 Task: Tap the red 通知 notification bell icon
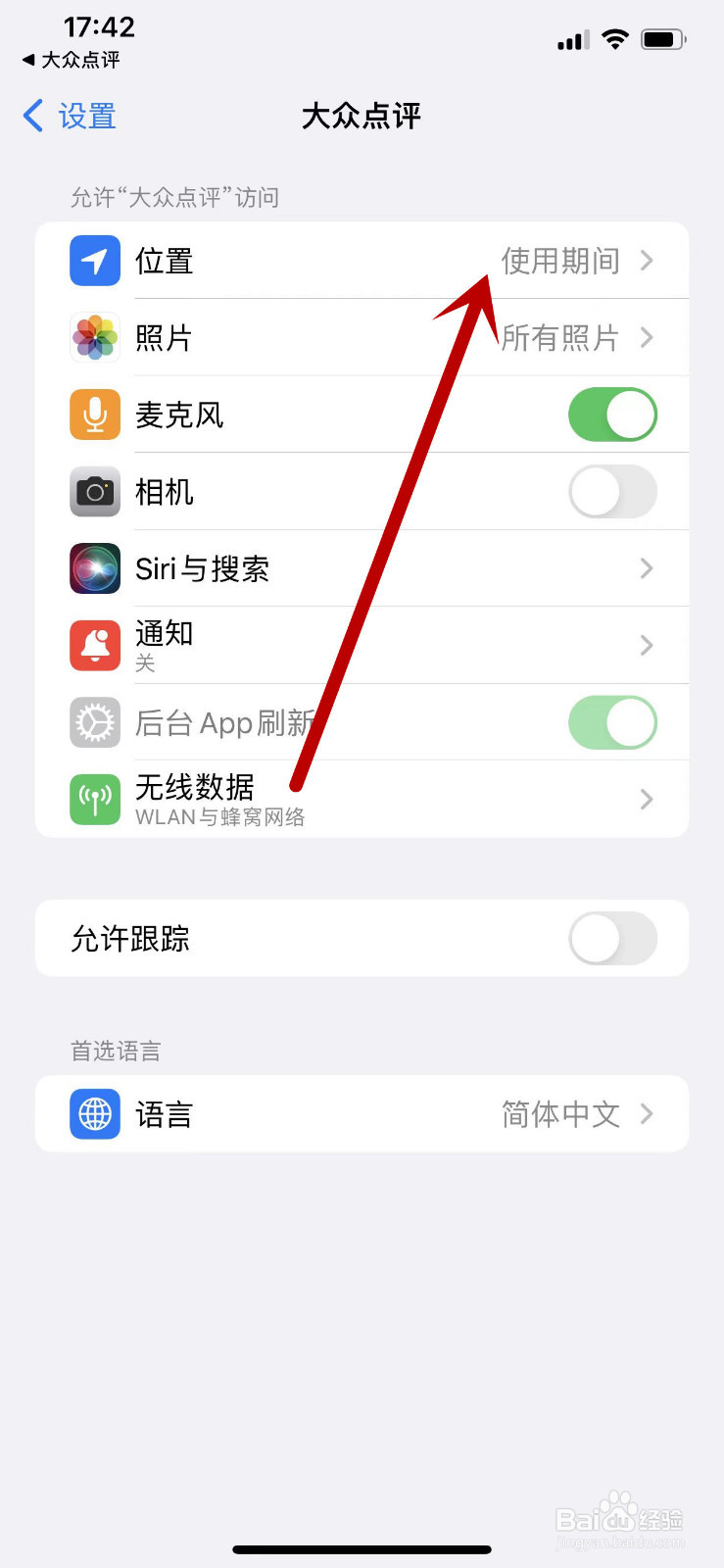pos(94,645)
